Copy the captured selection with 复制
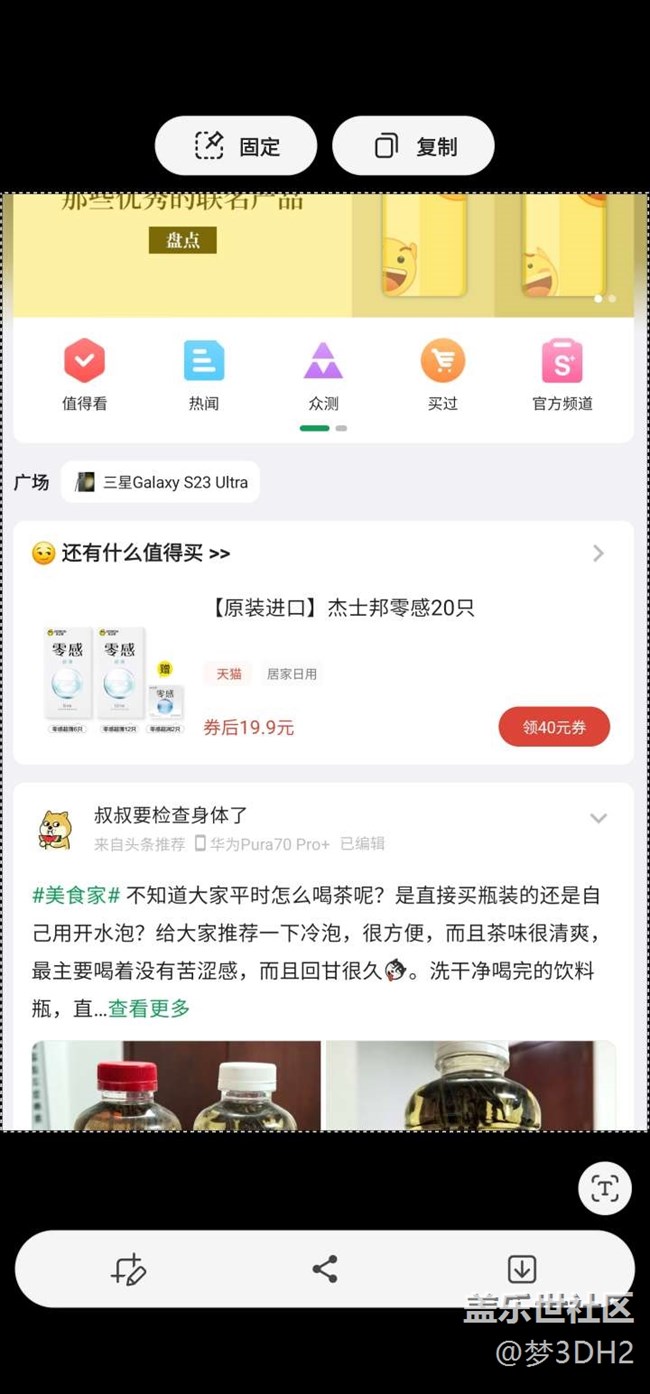Viewport: 650px width, 1394px height. click(x=413, y=146)
